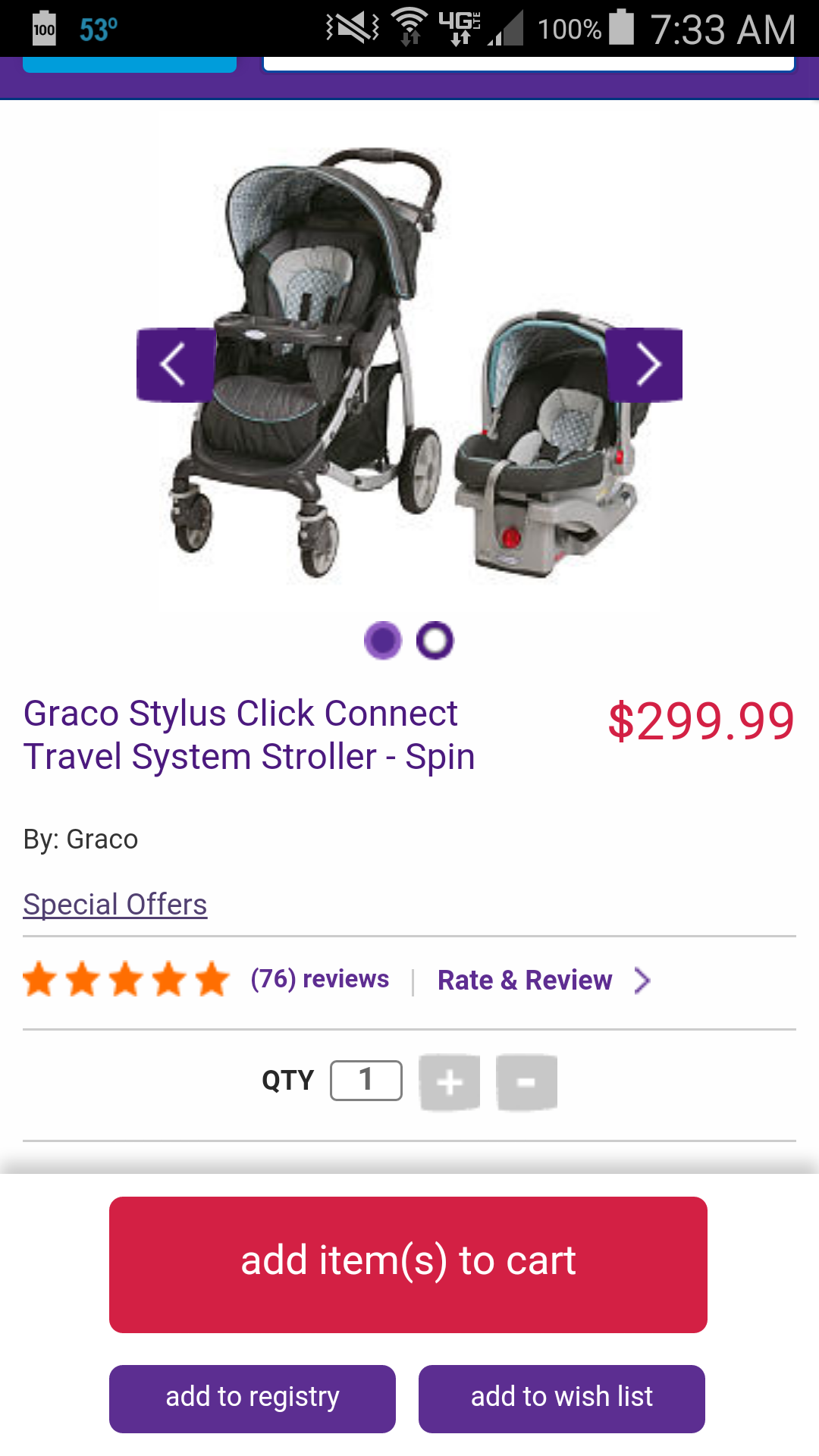
Task: Add item(s) to cart
Action: [x=408, y=1264]
